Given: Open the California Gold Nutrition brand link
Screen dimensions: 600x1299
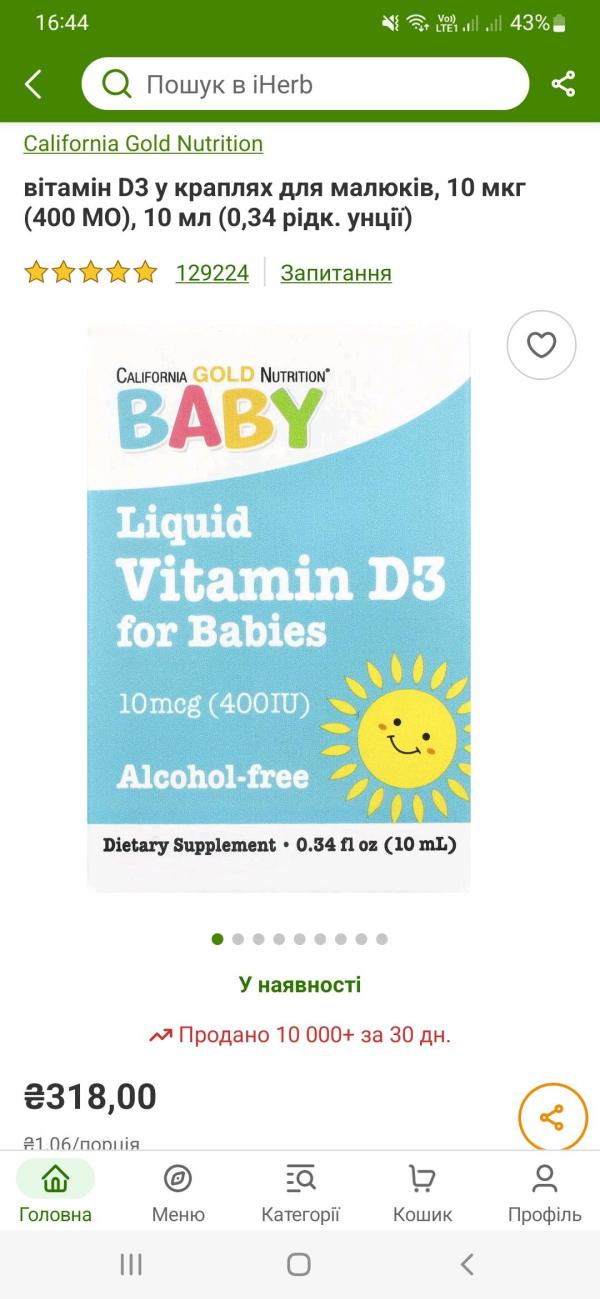Looking at the screenshot, I should pos(143,144).
